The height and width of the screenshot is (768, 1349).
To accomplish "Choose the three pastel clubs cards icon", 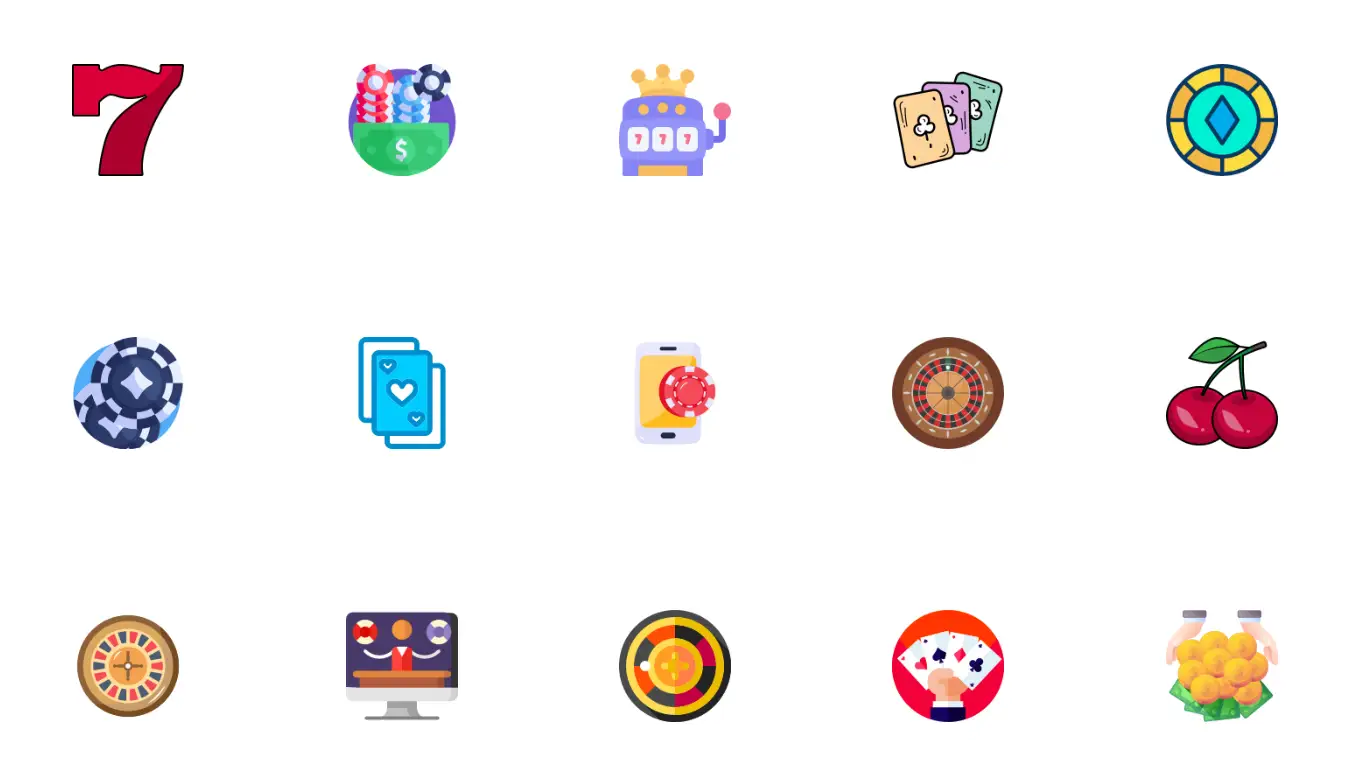I will tap(946, 120).
